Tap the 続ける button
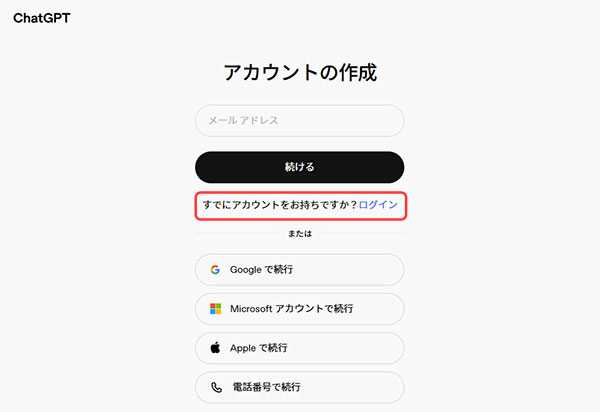 coord(299,167)
